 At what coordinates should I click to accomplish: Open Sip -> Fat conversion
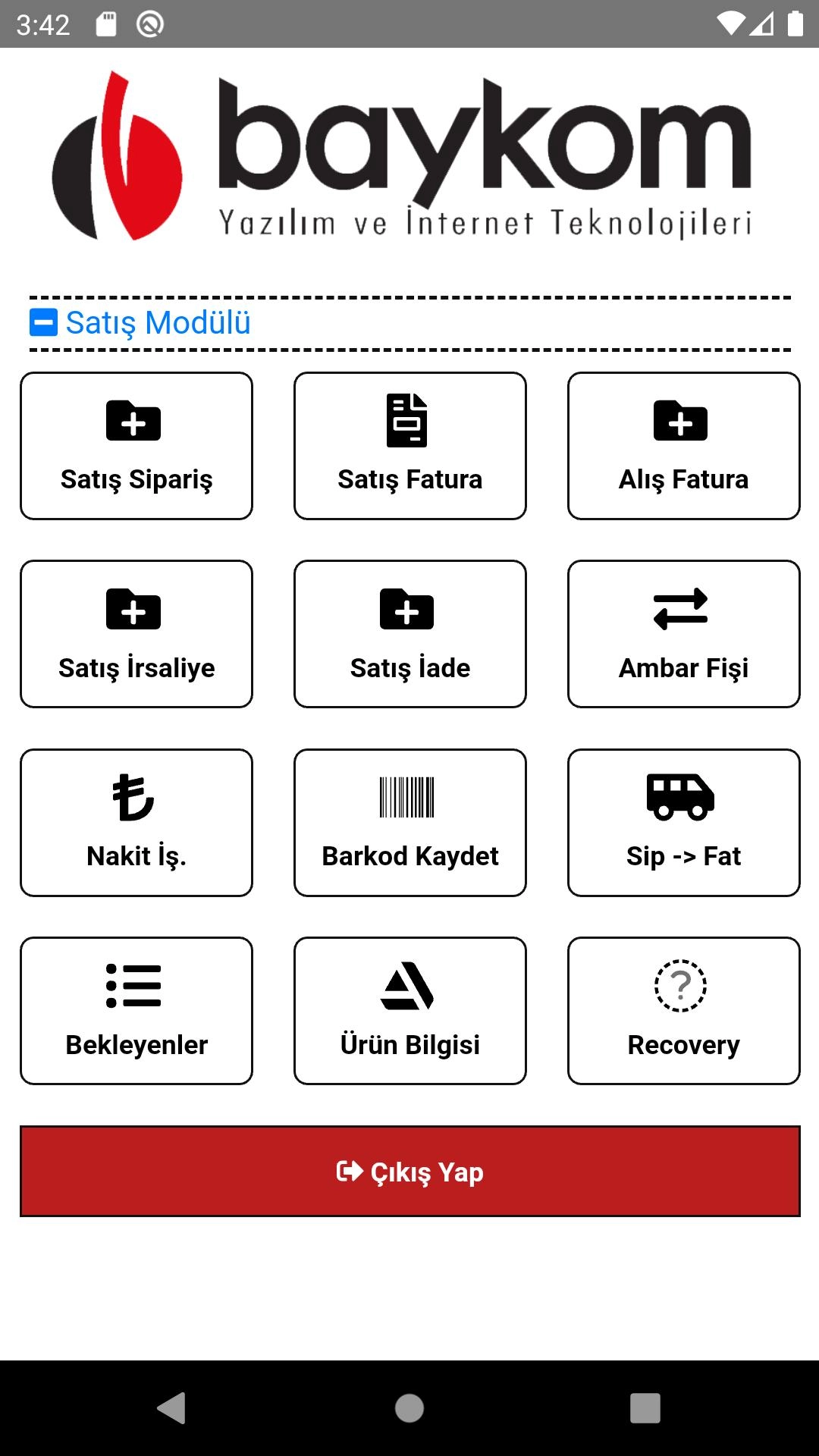tap(683, 823)
